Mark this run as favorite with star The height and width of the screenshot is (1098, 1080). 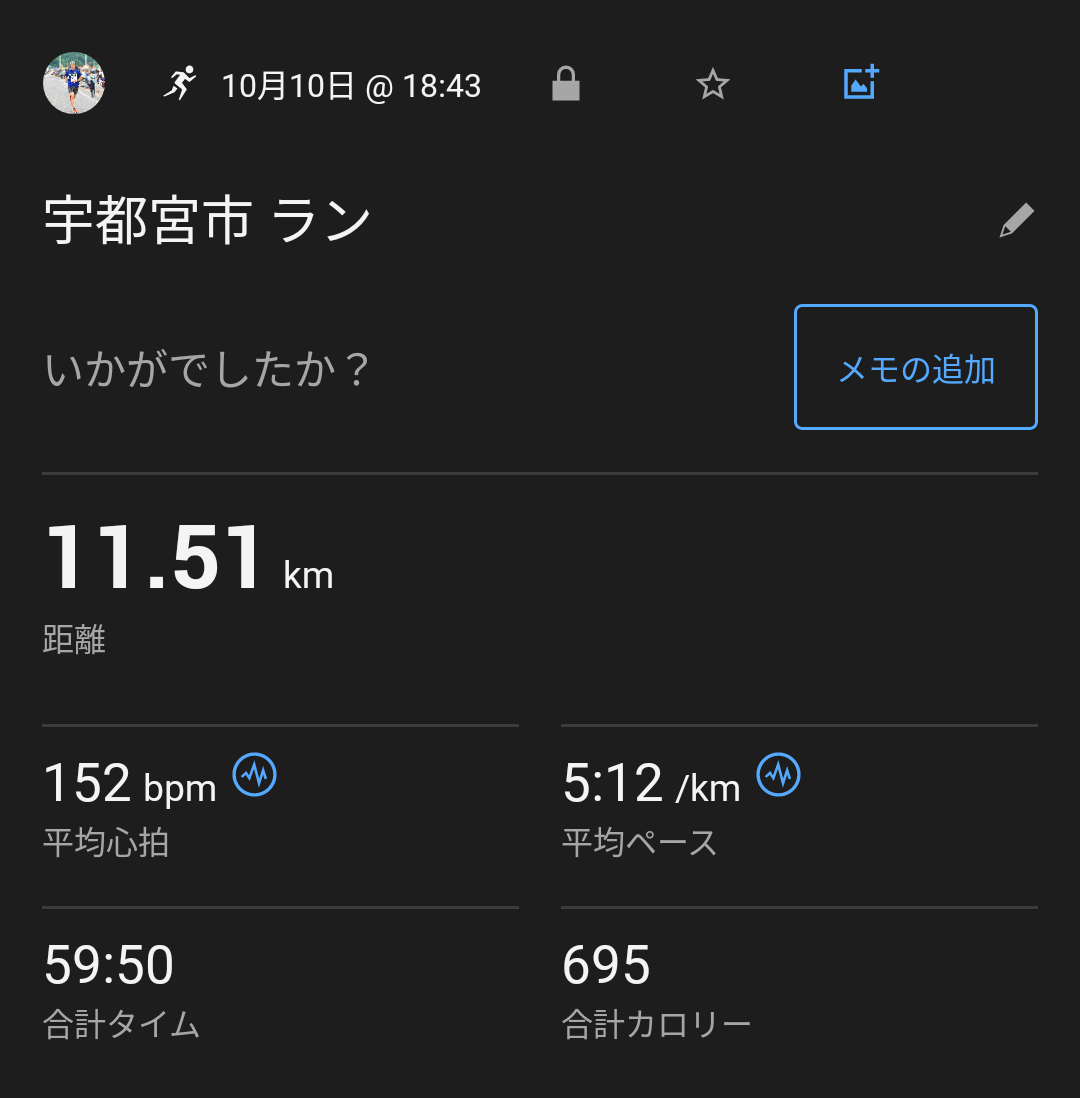713,84
